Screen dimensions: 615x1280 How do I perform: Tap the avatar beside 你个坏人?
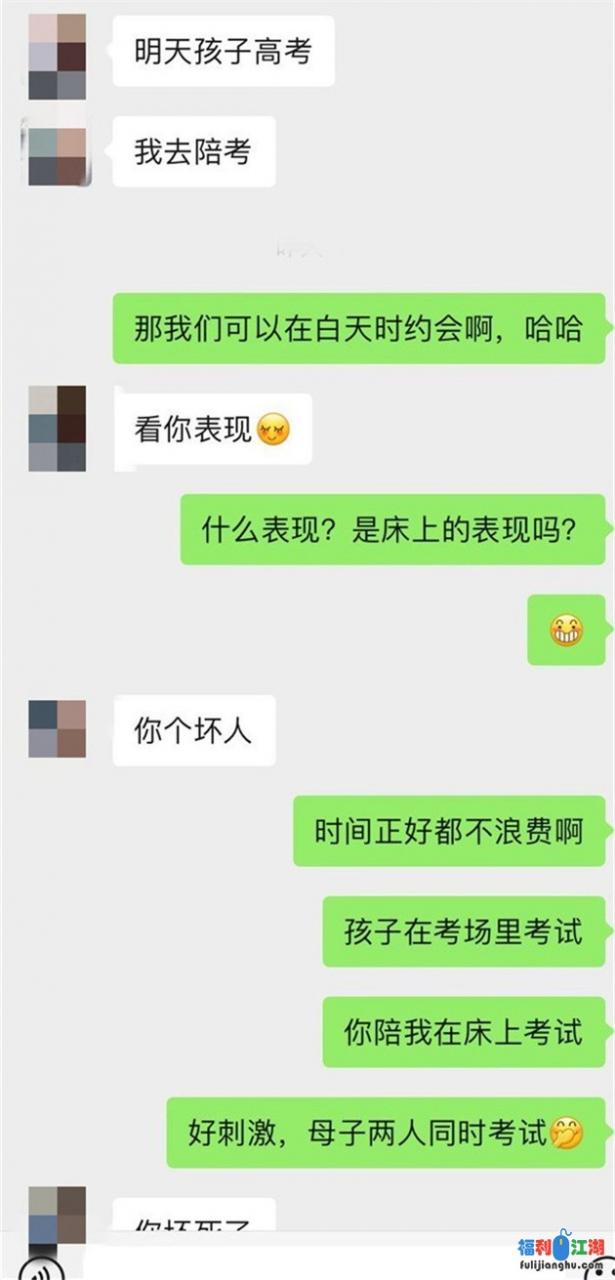57,728
